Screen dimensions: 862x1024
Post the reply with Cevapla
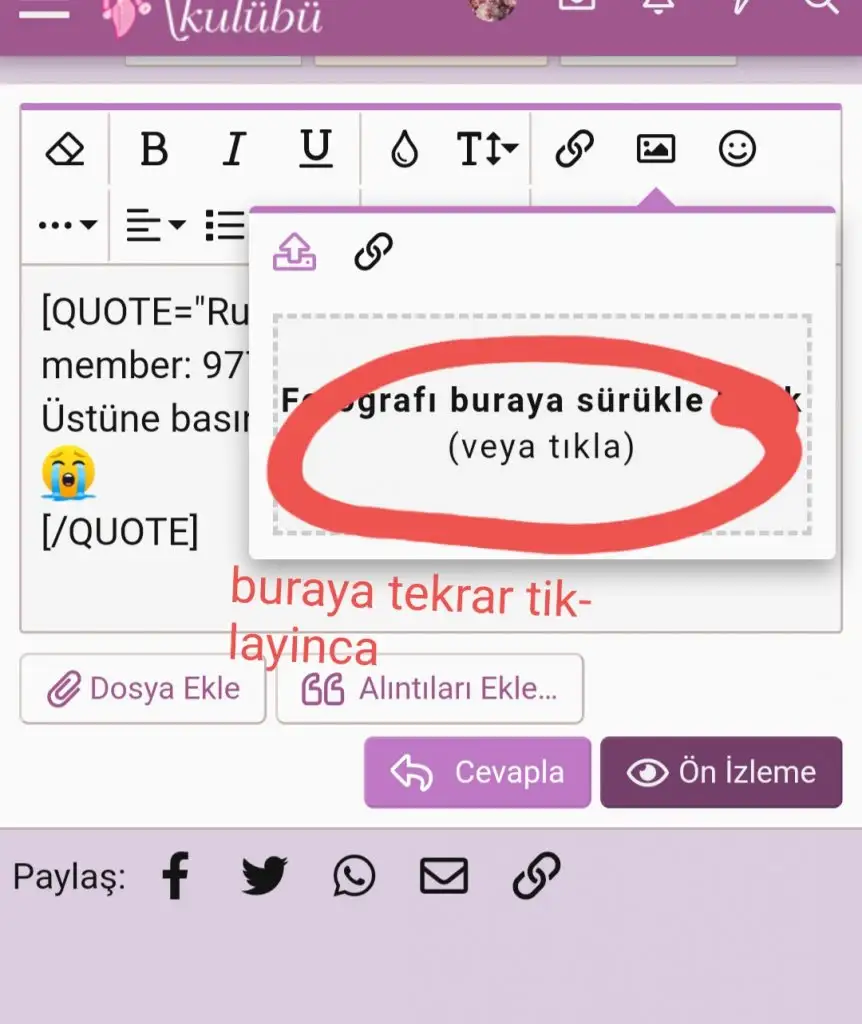point(477,772)
